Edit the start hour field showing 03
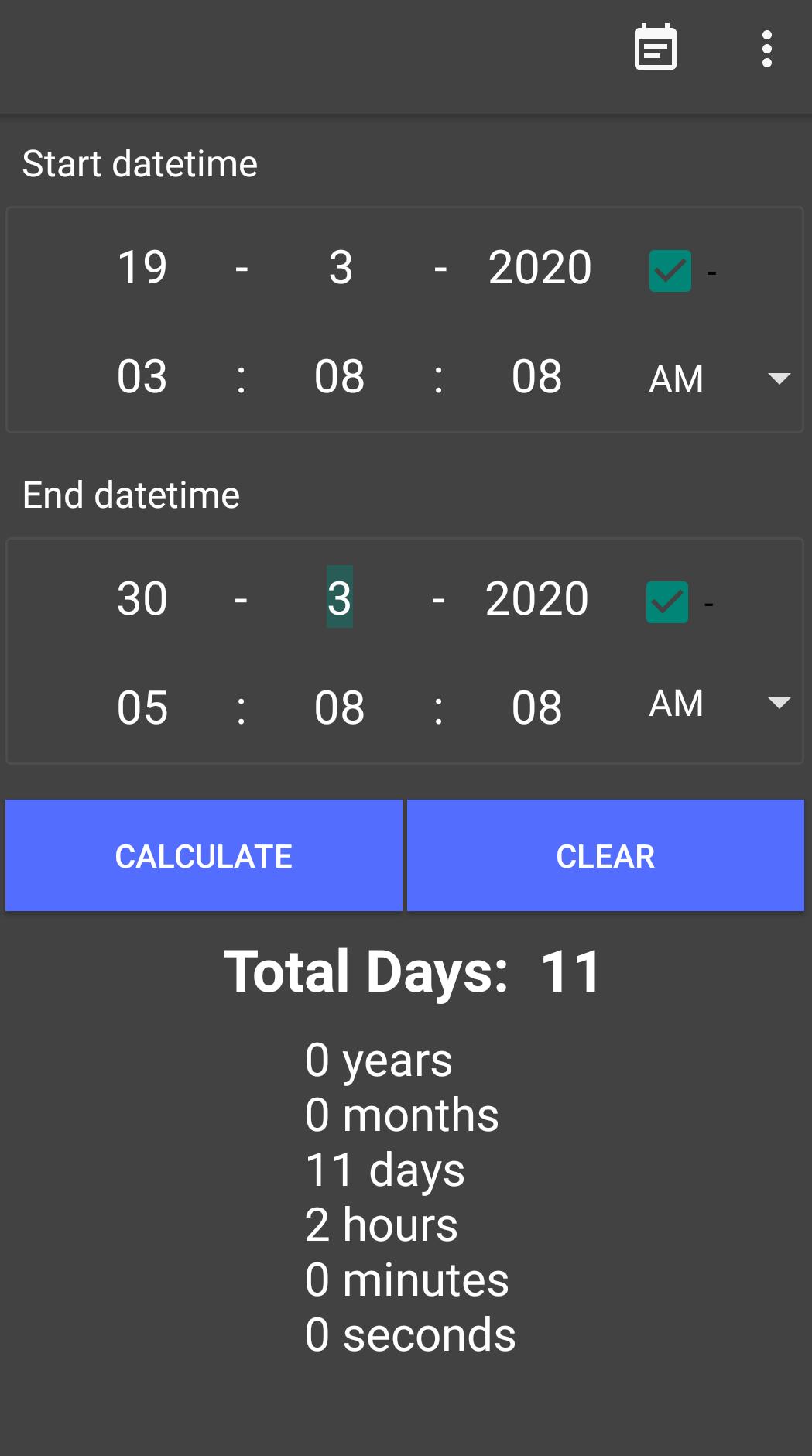Image resolution: width=812 pixels, height=1456 pixels. coord(142,377)
